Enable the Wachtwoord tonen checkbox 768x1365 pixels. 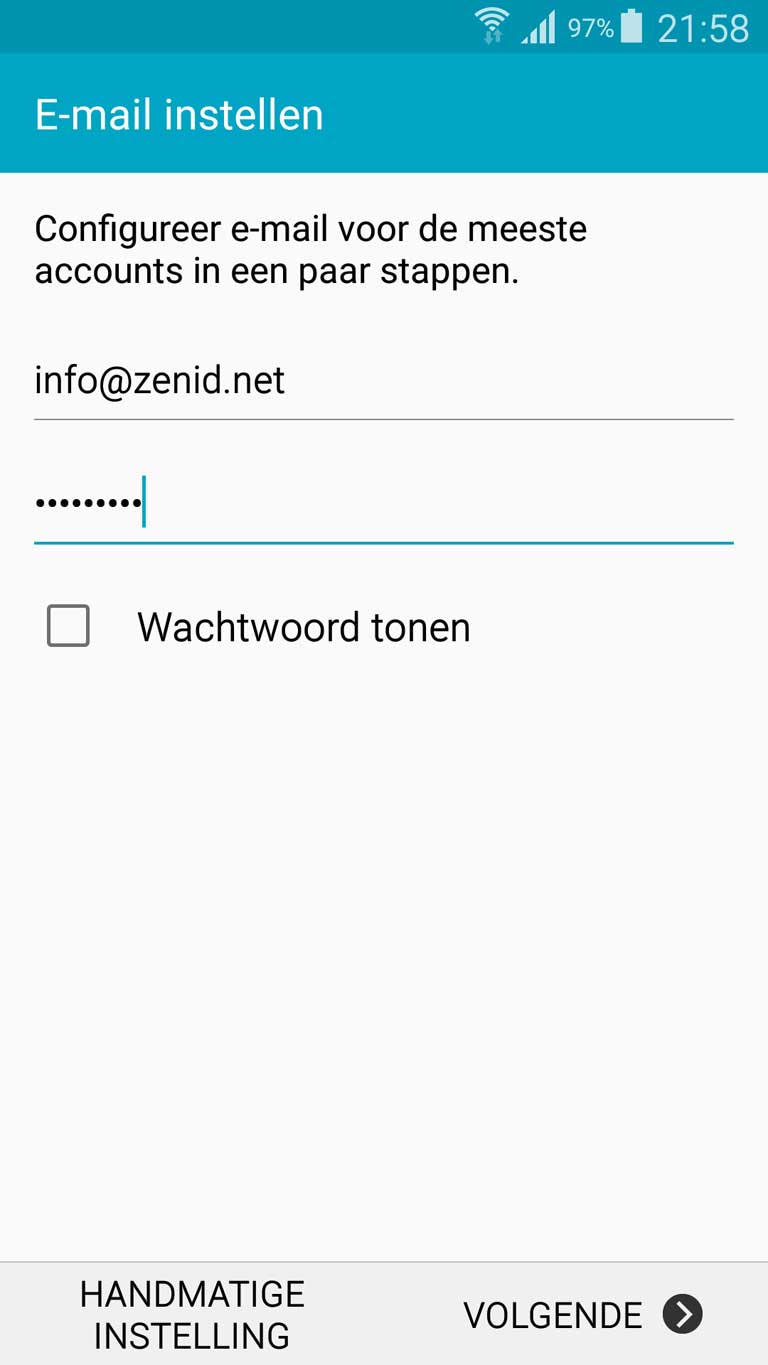tap(68, 626)
